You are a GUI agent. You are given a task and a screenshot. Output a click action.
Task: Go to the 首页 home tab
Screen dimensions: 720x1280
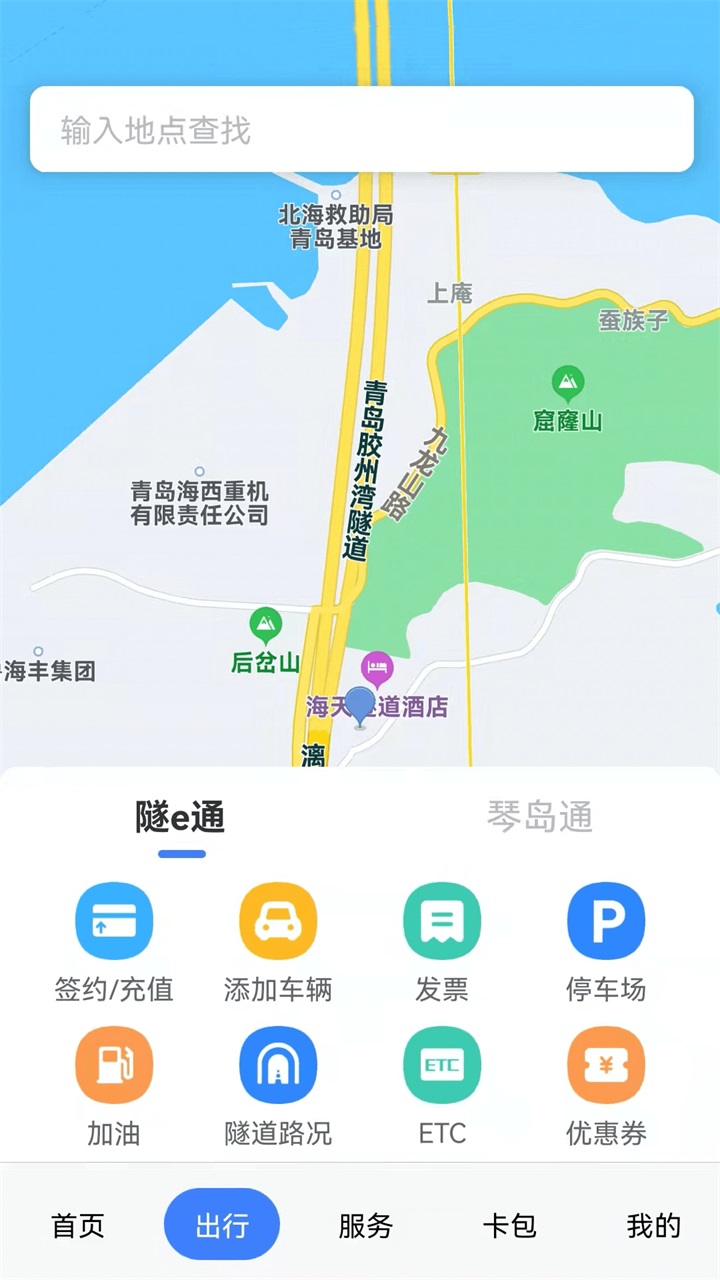(x=78, y=1226)
